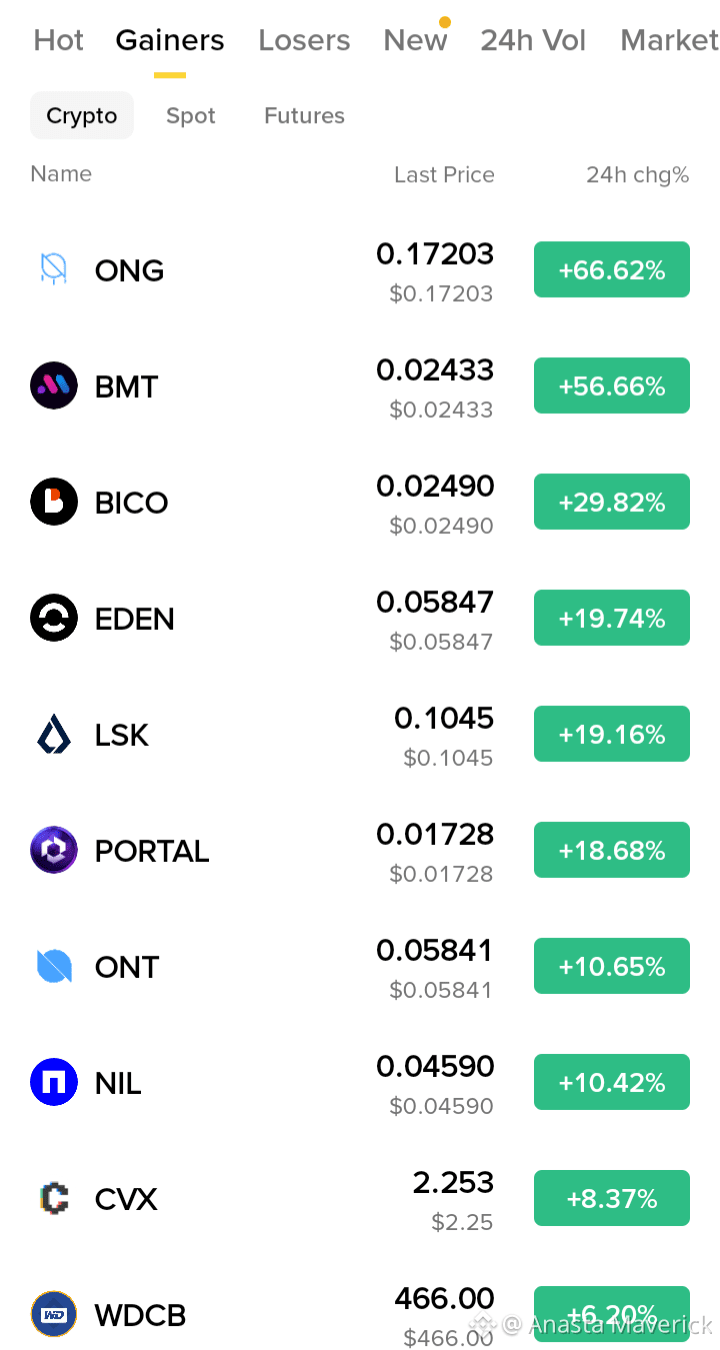Open the BICO coin row
Viewport: 720px width, 1350px height.
[x=360, y=502]
